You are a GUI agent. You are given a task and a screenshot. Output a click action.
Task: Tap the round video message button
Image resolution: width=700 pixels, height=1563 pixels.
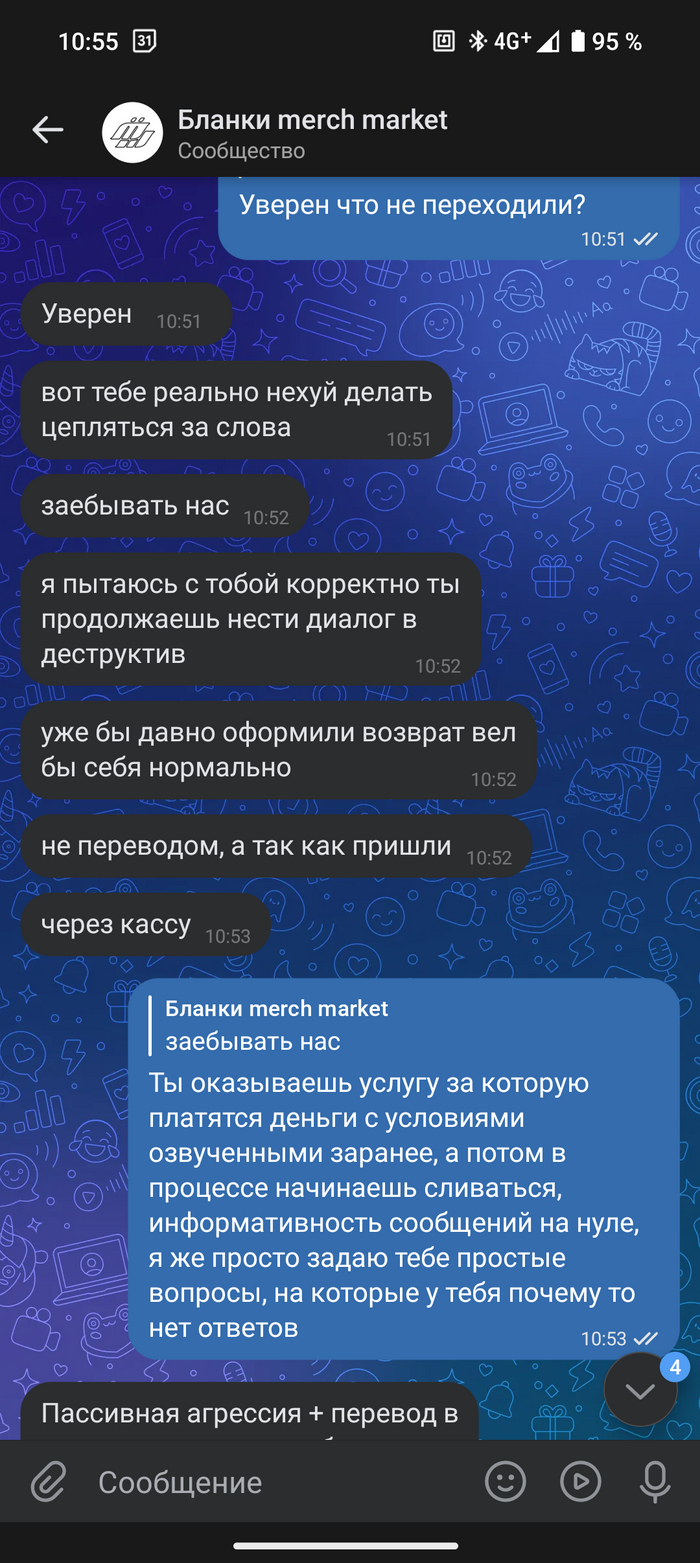[581, 1481]
